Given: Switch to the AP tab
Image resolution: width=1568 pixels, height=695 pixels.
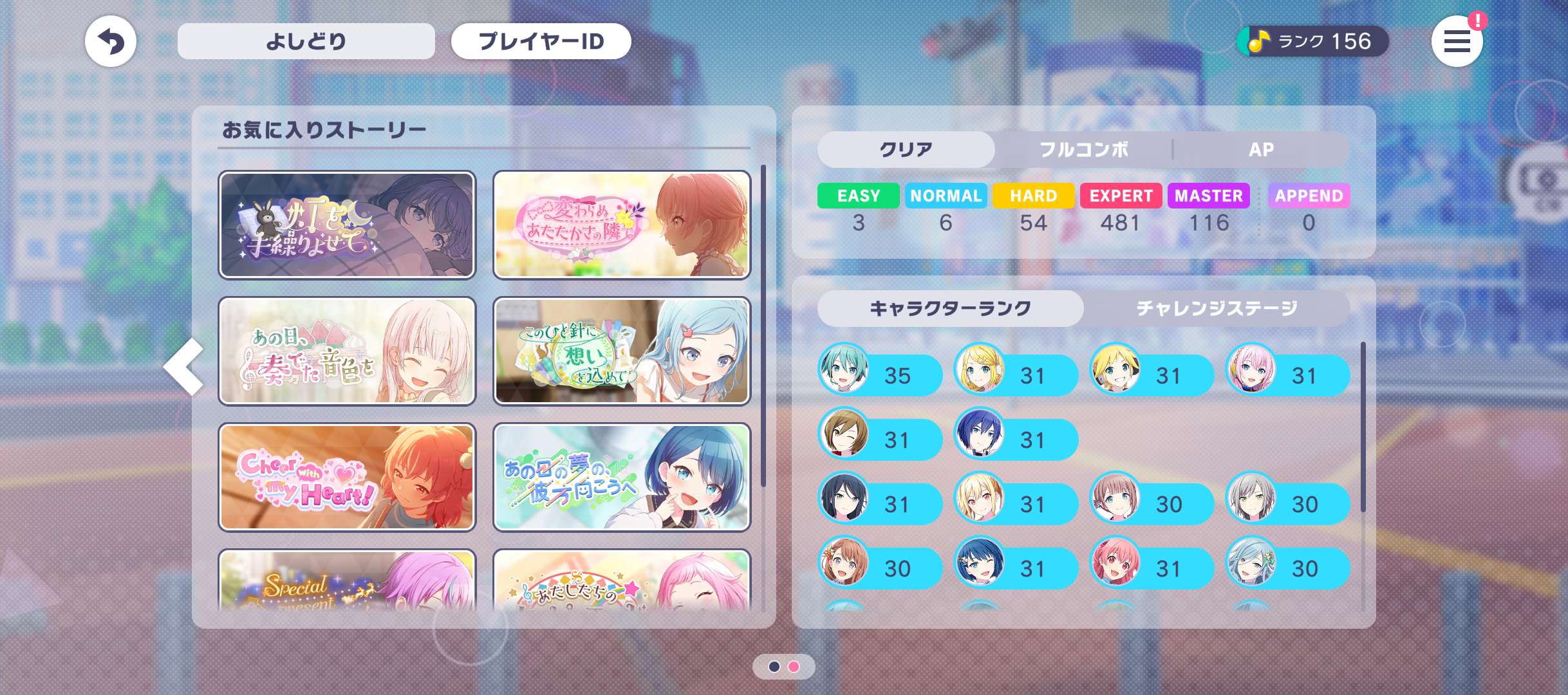Looking at the screenshot, I should tap(1261, 149).
